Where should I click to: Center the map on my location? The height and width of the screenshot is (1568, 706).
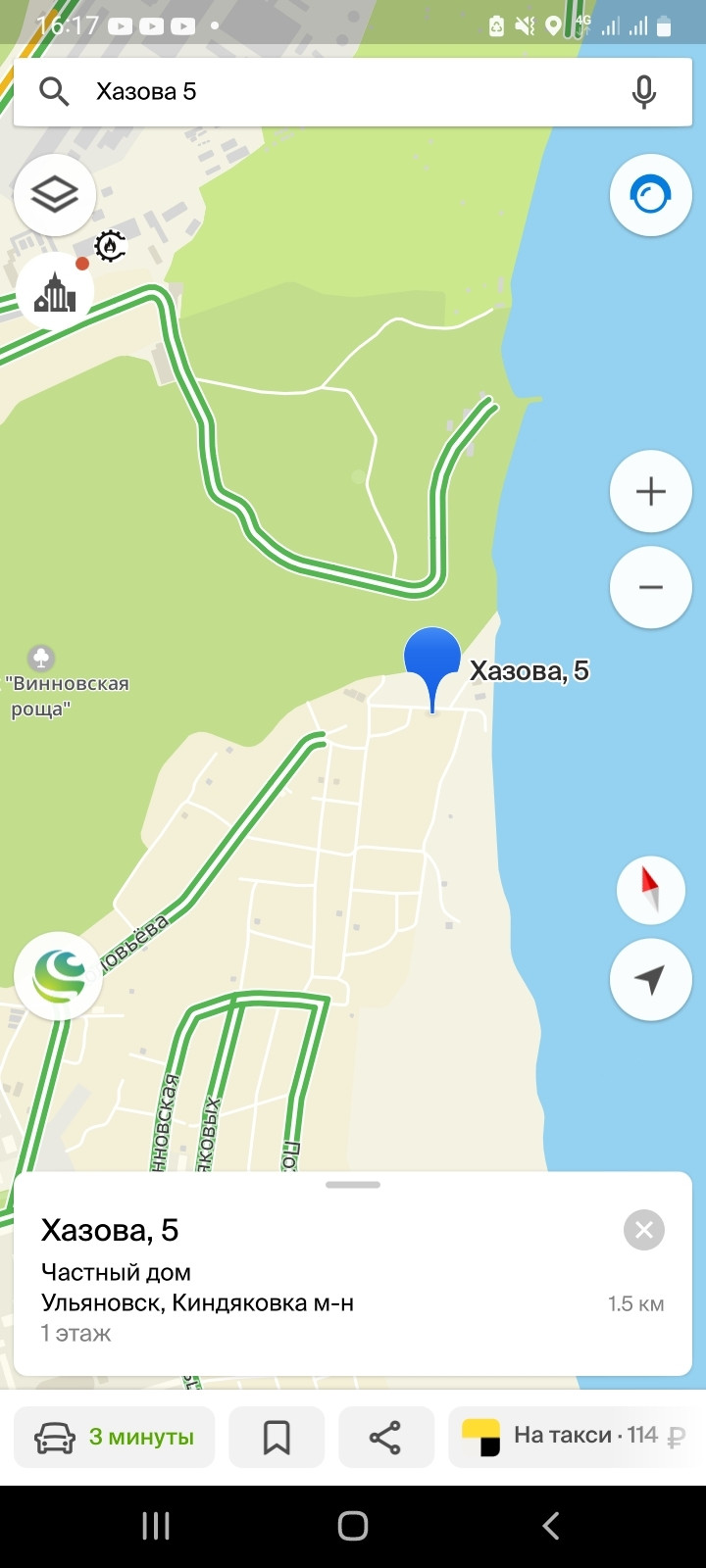click(x=651, y=979)
